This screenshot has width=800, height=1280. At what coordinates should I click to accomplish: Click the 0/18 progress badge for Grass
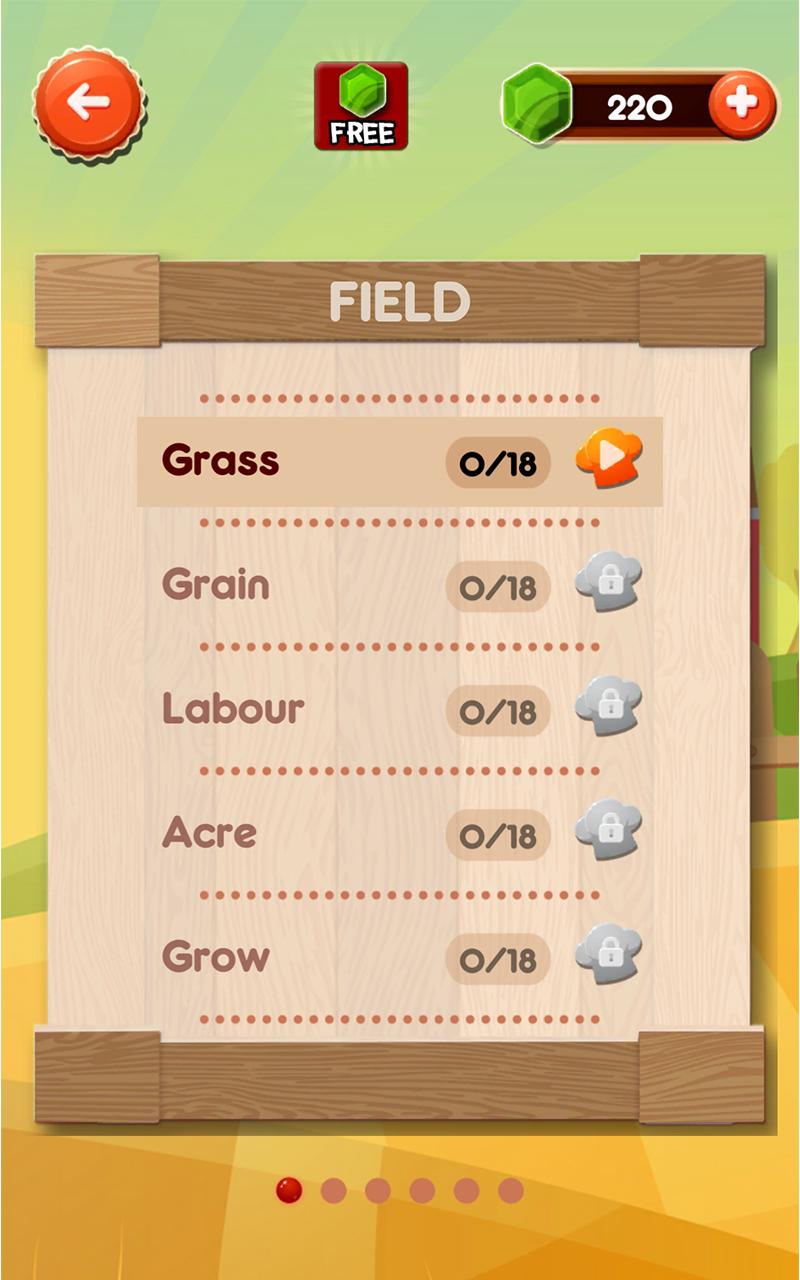498,462
